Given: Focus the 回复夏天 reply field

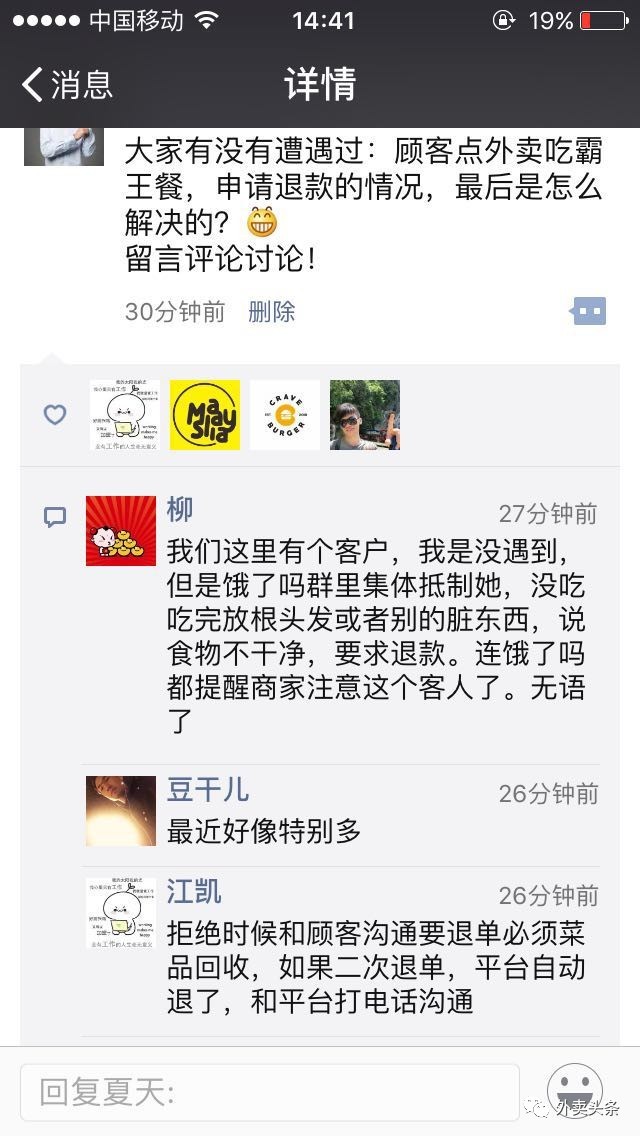Looking at the screenshot, I should pos(270,1092).
